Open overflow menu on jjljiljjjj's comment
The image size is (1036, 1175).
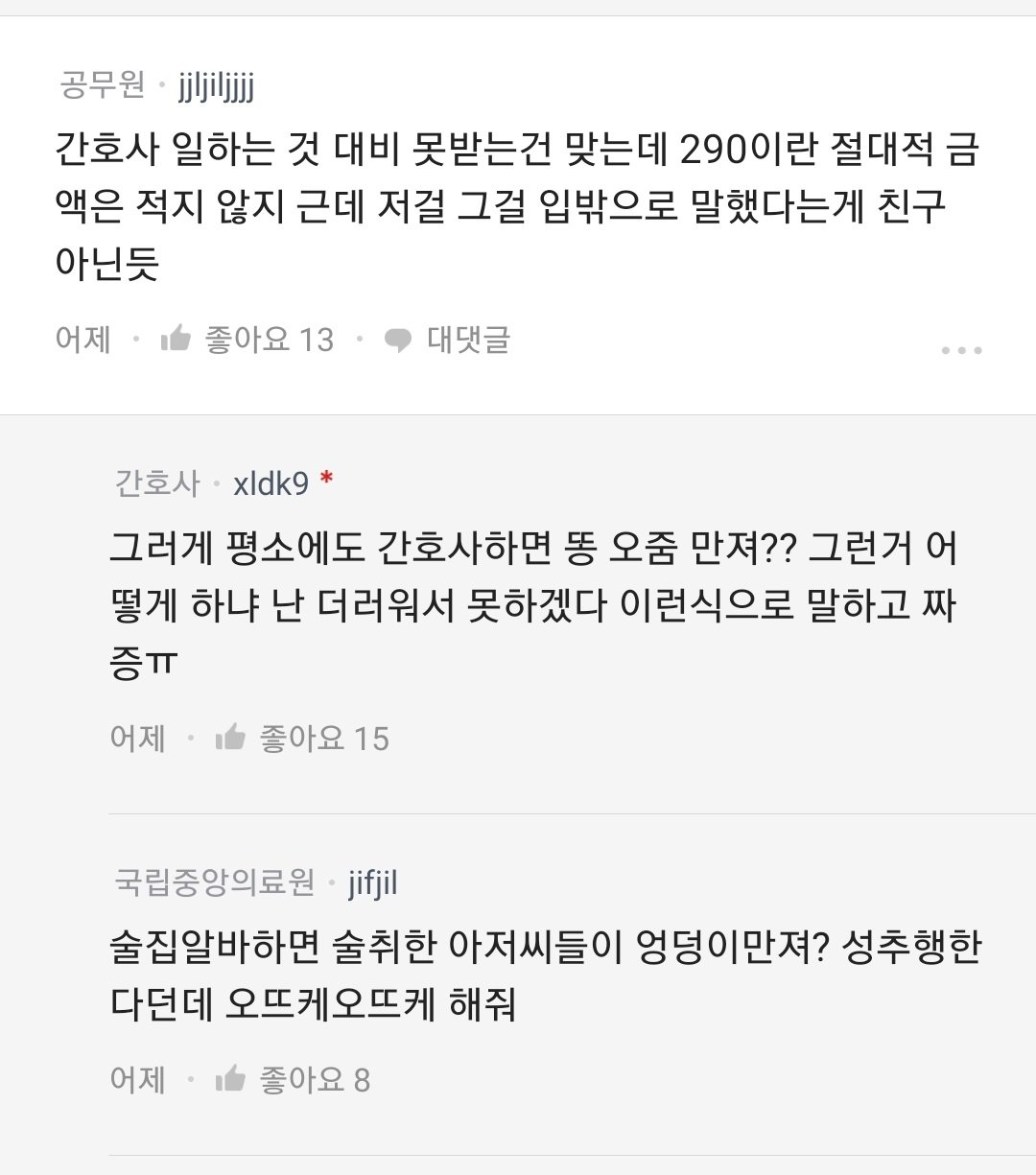tap(961, 350)
